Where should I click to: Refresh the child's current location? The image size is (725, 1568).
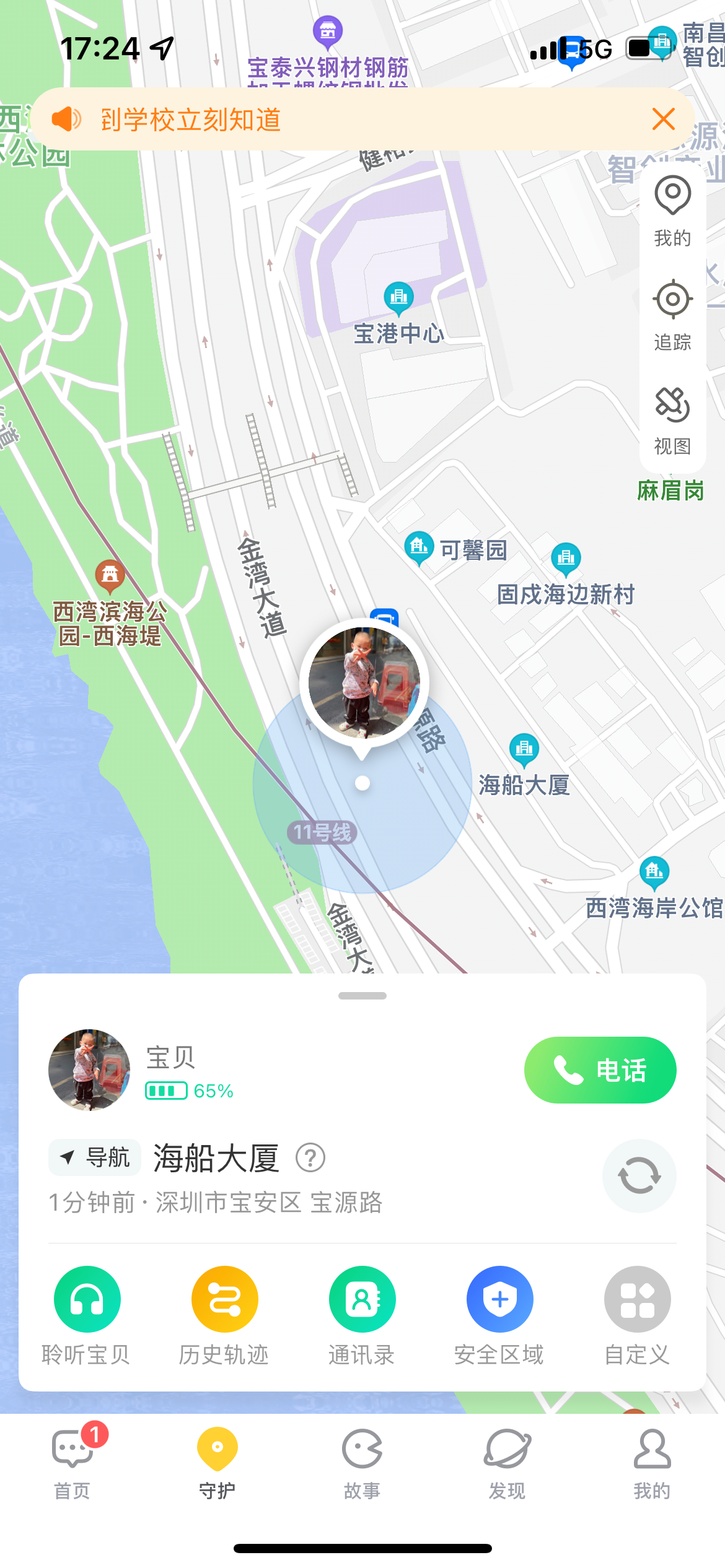click(639, 1175)
